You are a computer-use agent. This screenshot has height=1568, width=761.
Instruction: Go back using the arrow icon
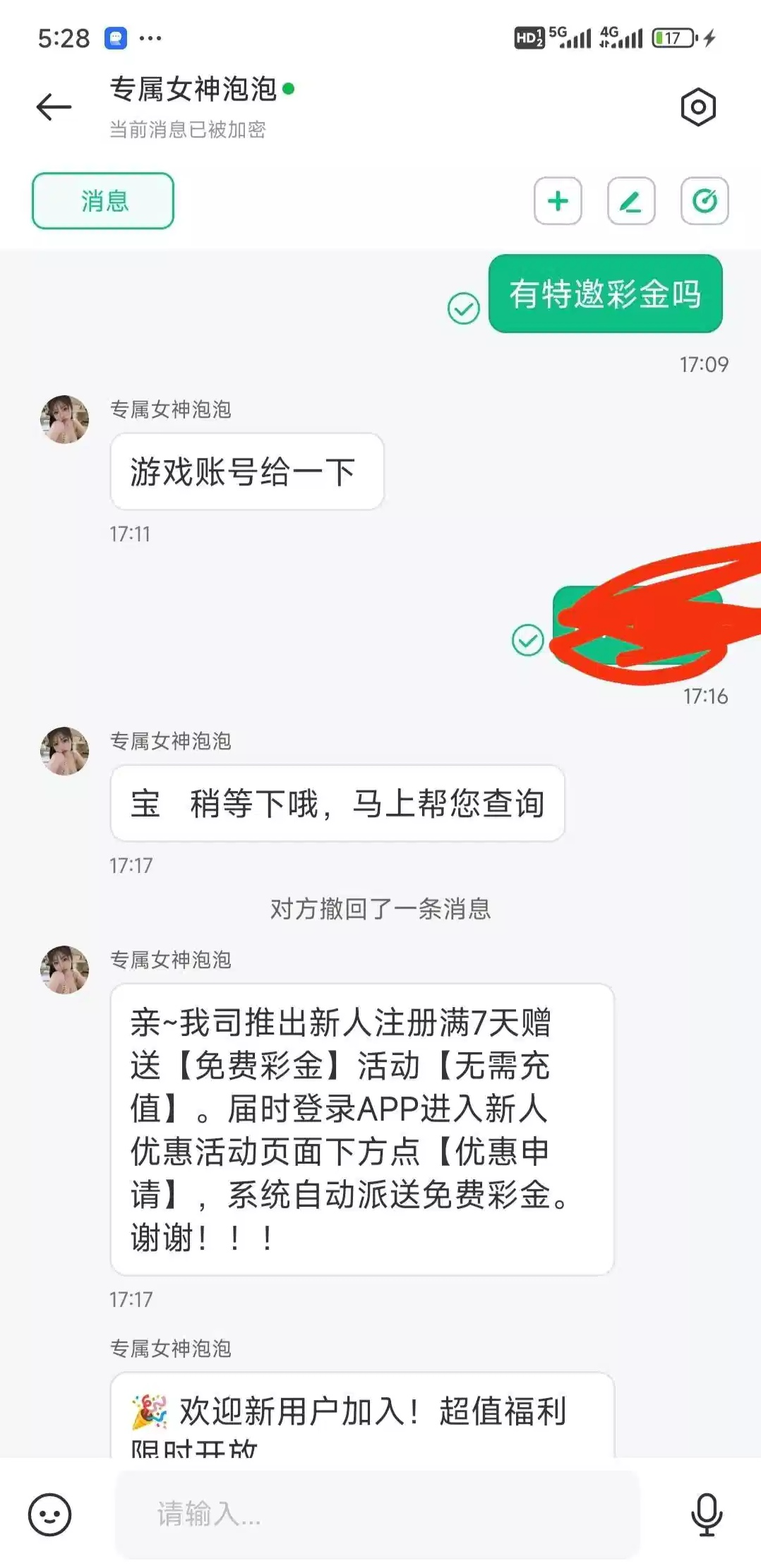pos(54,107)
